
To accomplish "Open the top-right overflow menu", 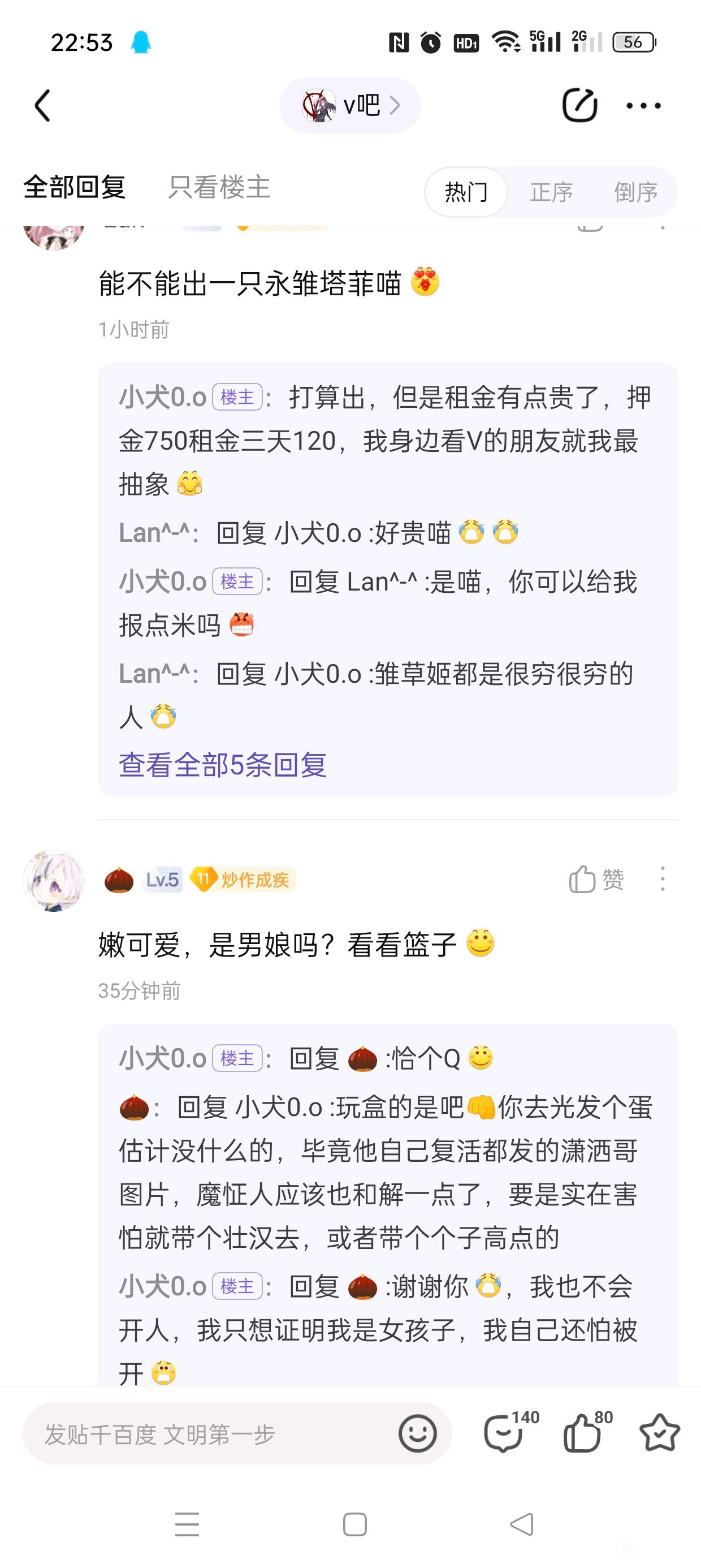I will click(x=643, y=106).
